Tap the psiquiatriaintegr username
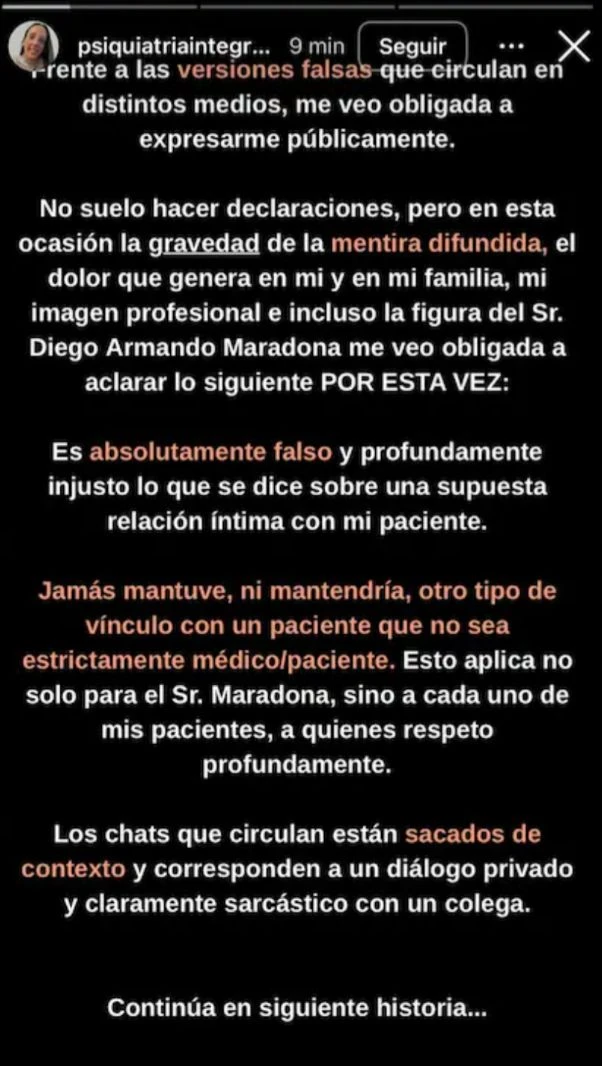 click(171, 46)
